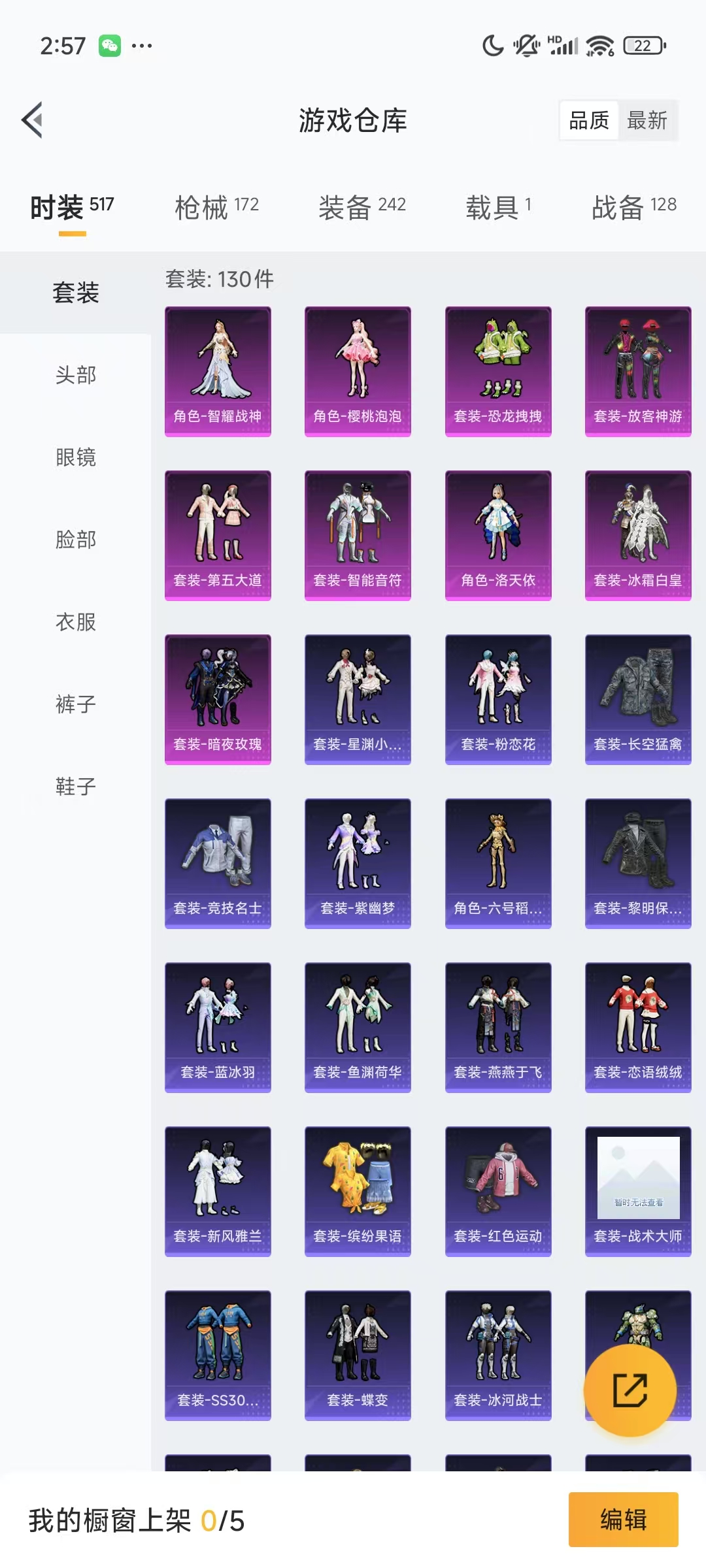Select the 头部 category

[76, 375]
